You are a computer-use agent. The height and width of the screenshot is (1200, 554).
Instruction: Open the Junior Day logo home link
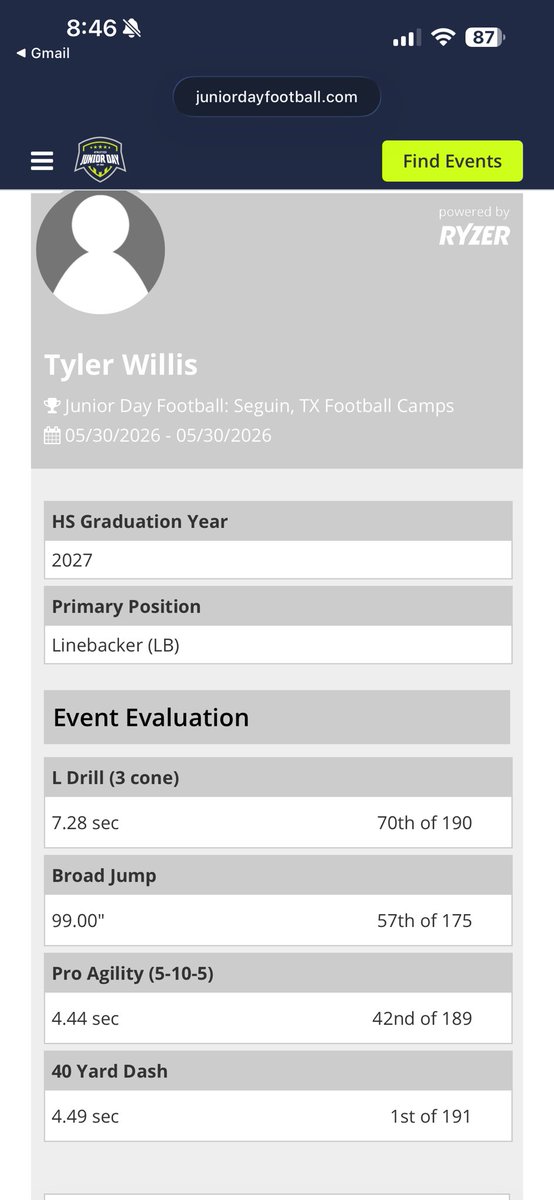point(100,160)
